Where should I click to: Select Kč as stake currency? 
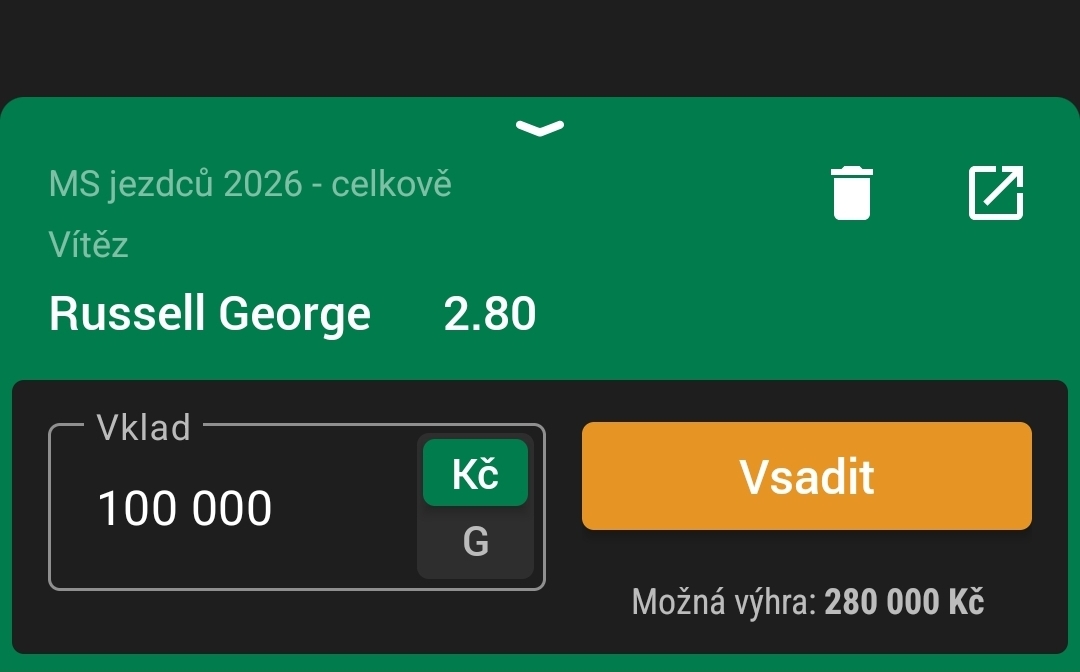[x=475, y=474]
